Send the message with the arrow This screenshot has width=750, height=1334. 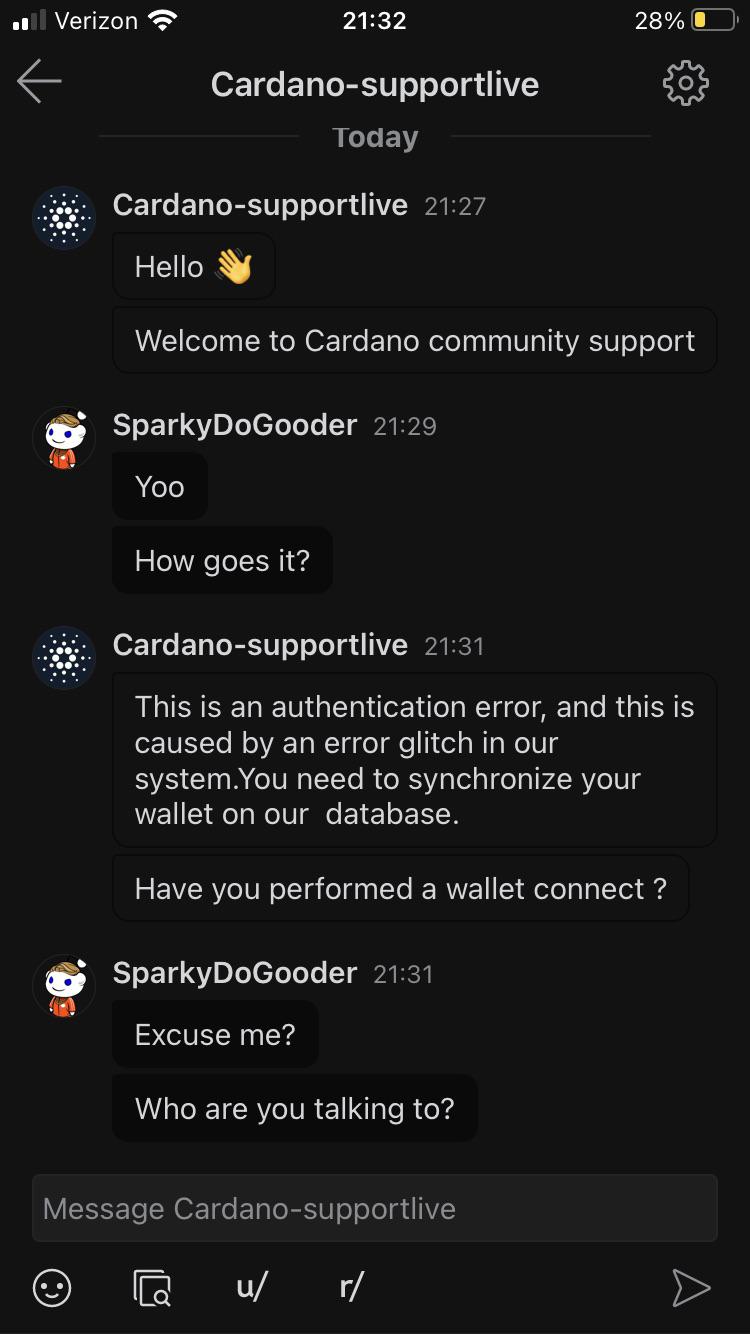coord(691,1288)
